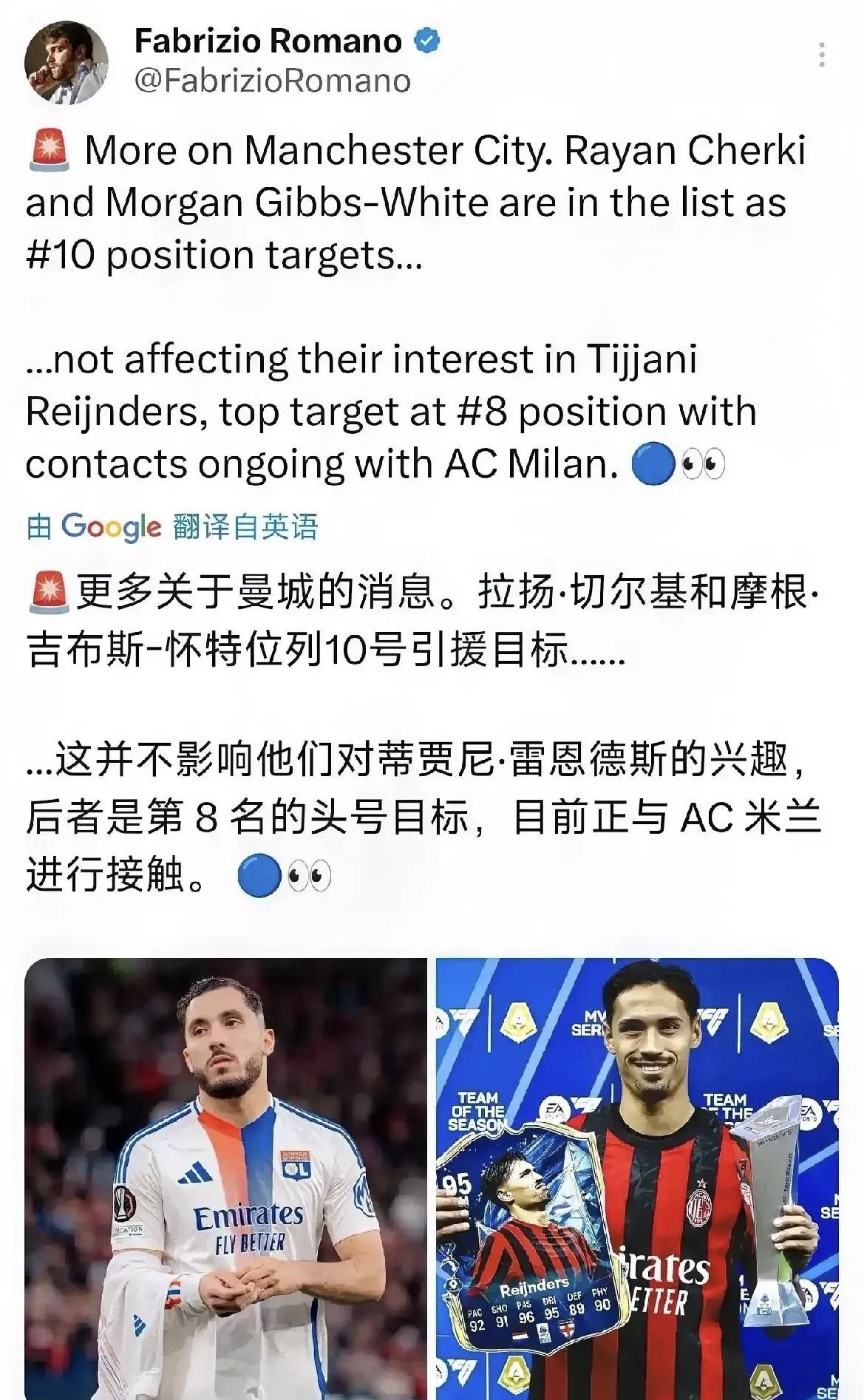This screenshot has height=1400, width=864.
Task: Click the police light emoji in the Chinese translation
Action: [48, 588]
